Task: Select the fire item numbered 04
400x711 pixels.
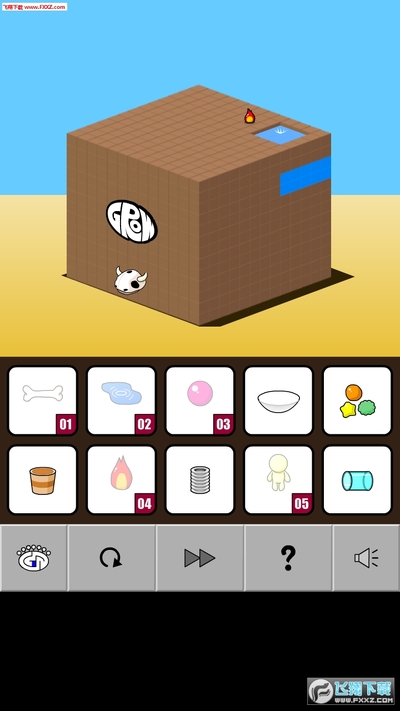Action: click(121, 480)
